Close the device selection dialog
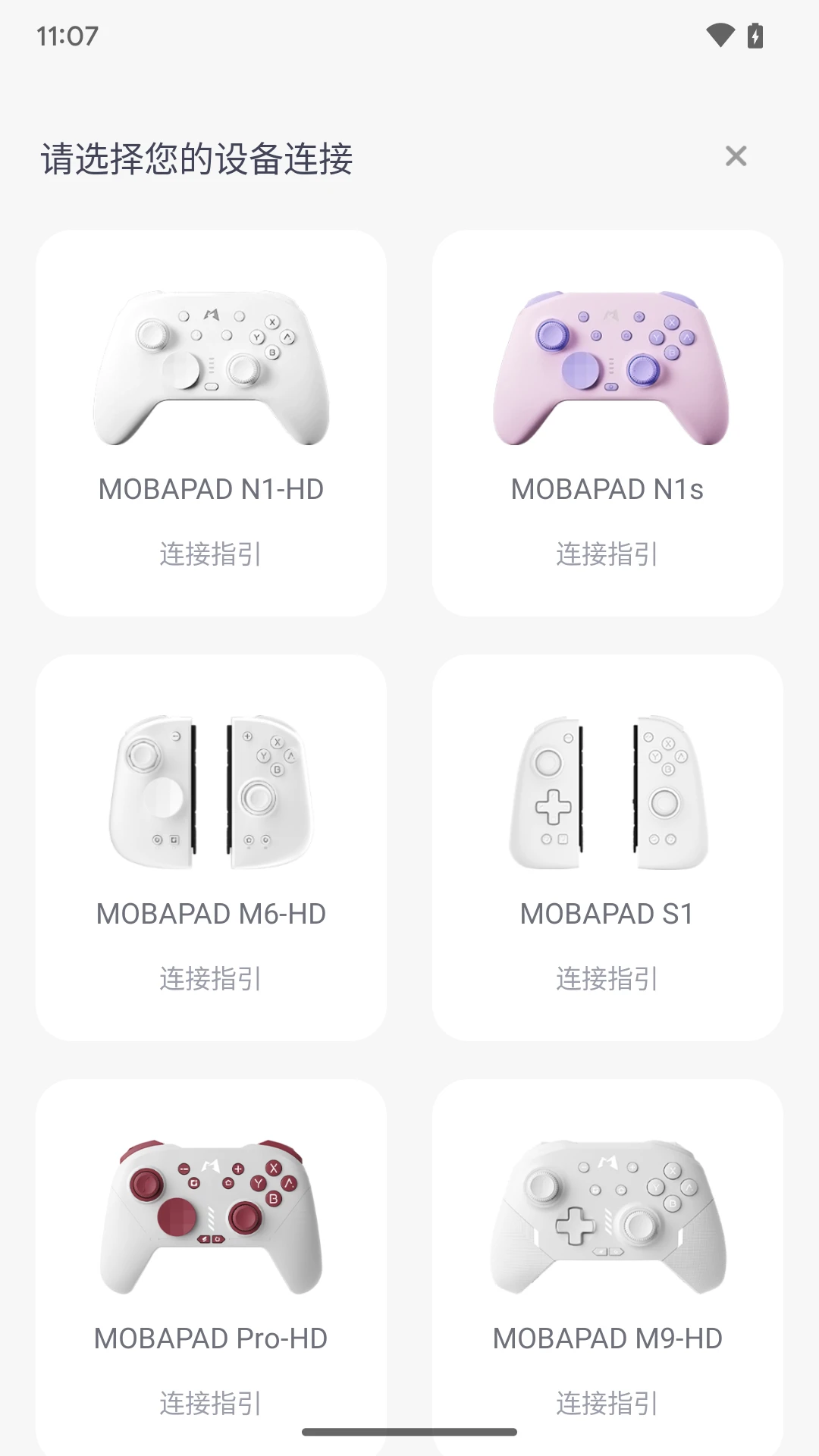Screen dimensions: 819x1456 point(735,156)
